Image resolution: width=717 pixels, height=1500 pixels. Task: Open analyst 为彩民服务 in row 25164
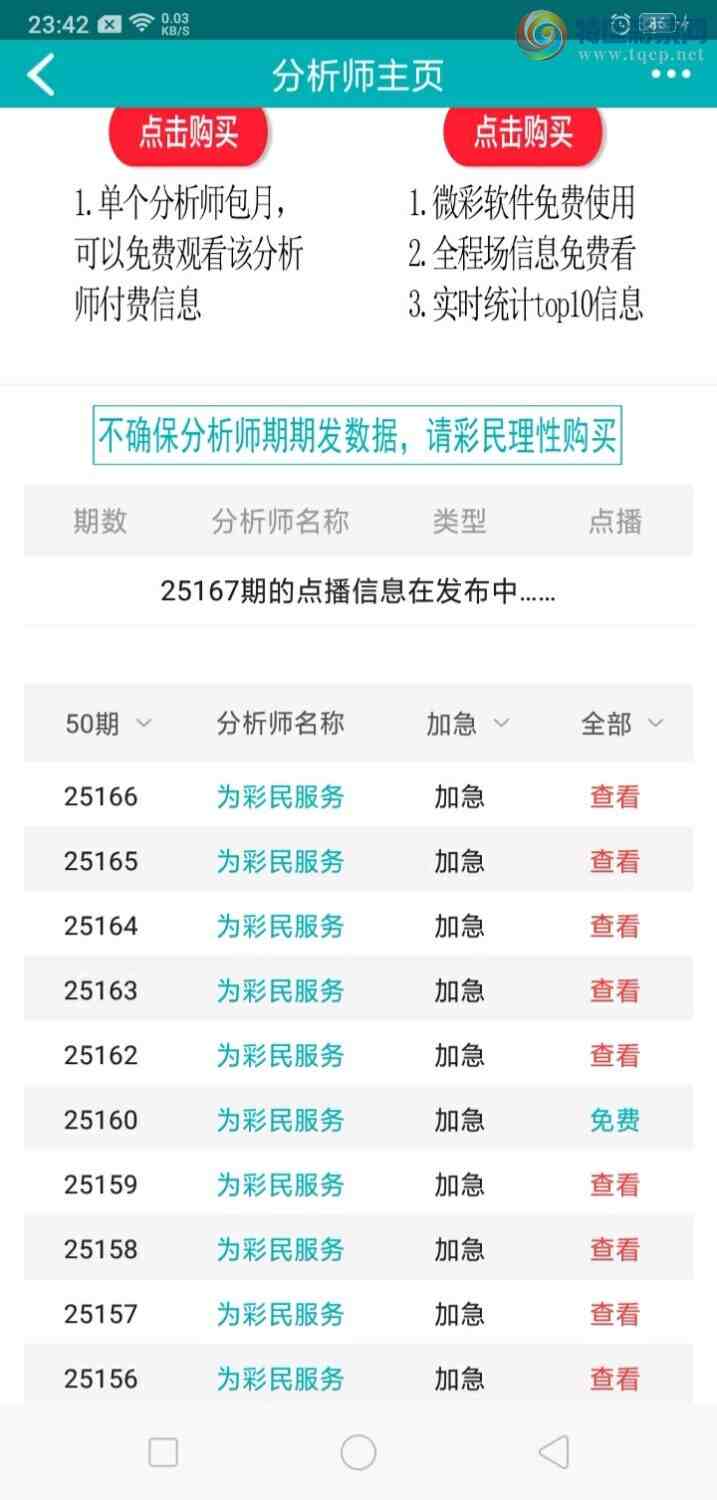coord(280,926)
